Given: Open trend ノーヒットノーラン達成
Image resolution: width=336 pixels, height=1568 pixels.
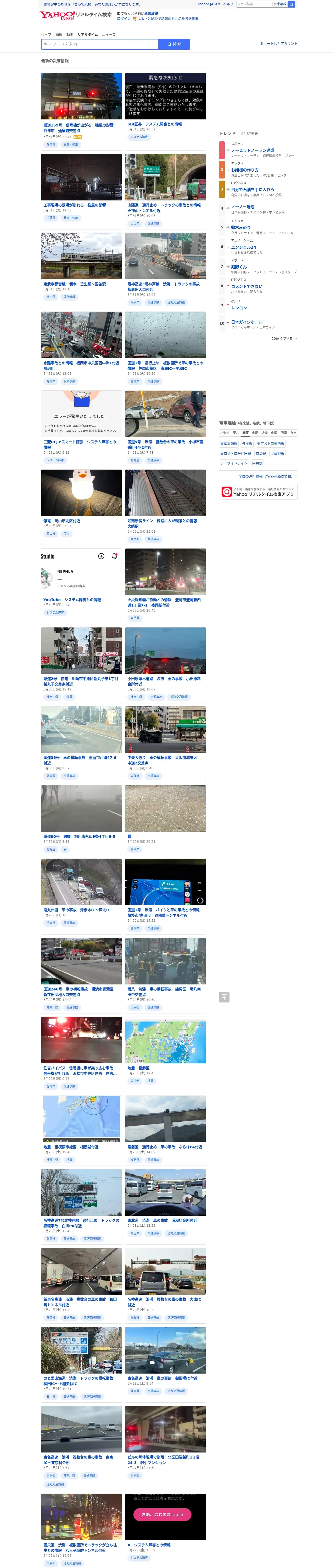Looking at the screenshot, I should (x=253, y=150).
